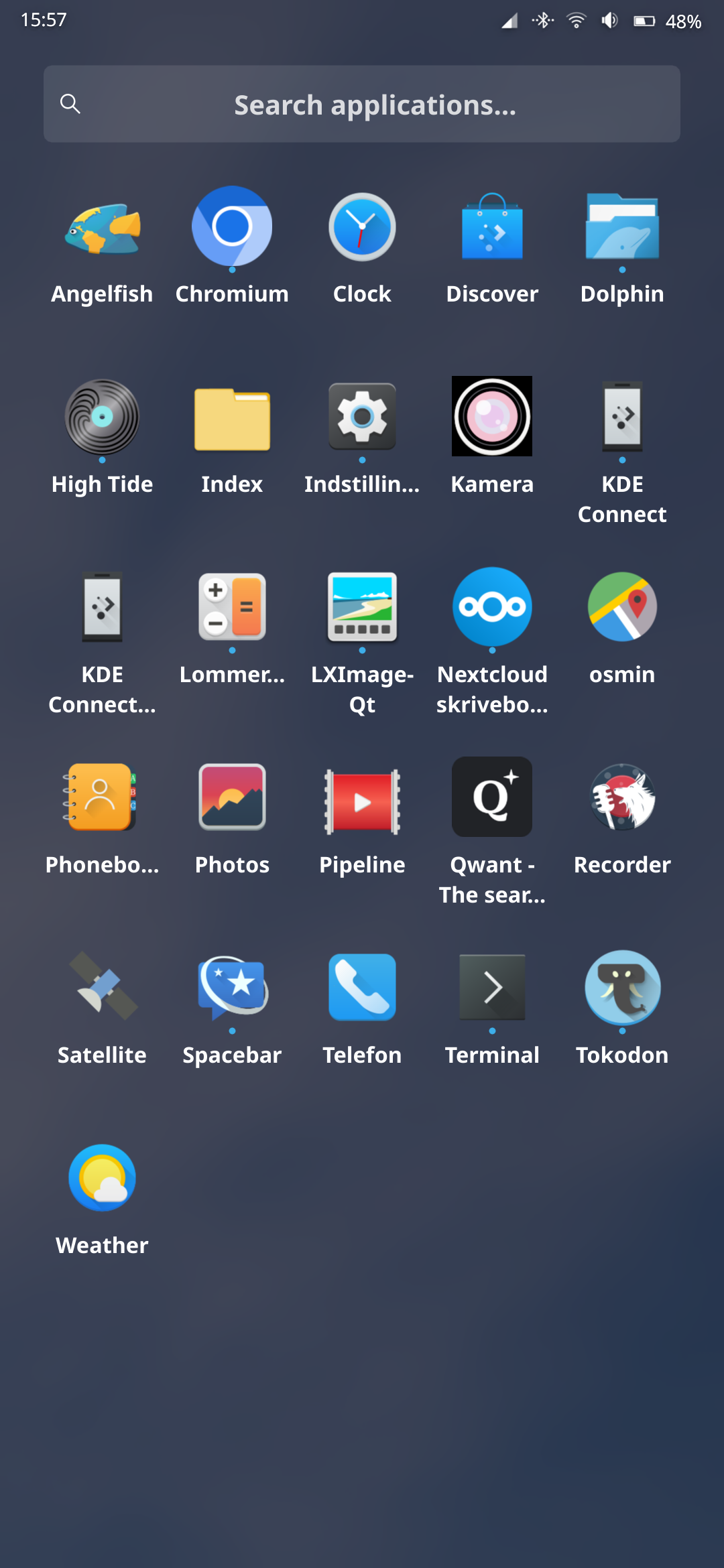Viewport: 724px width, 1568px height.
Task: Open Indstillinger settings app
Action: pyautogui.click(x=362, y=417)
